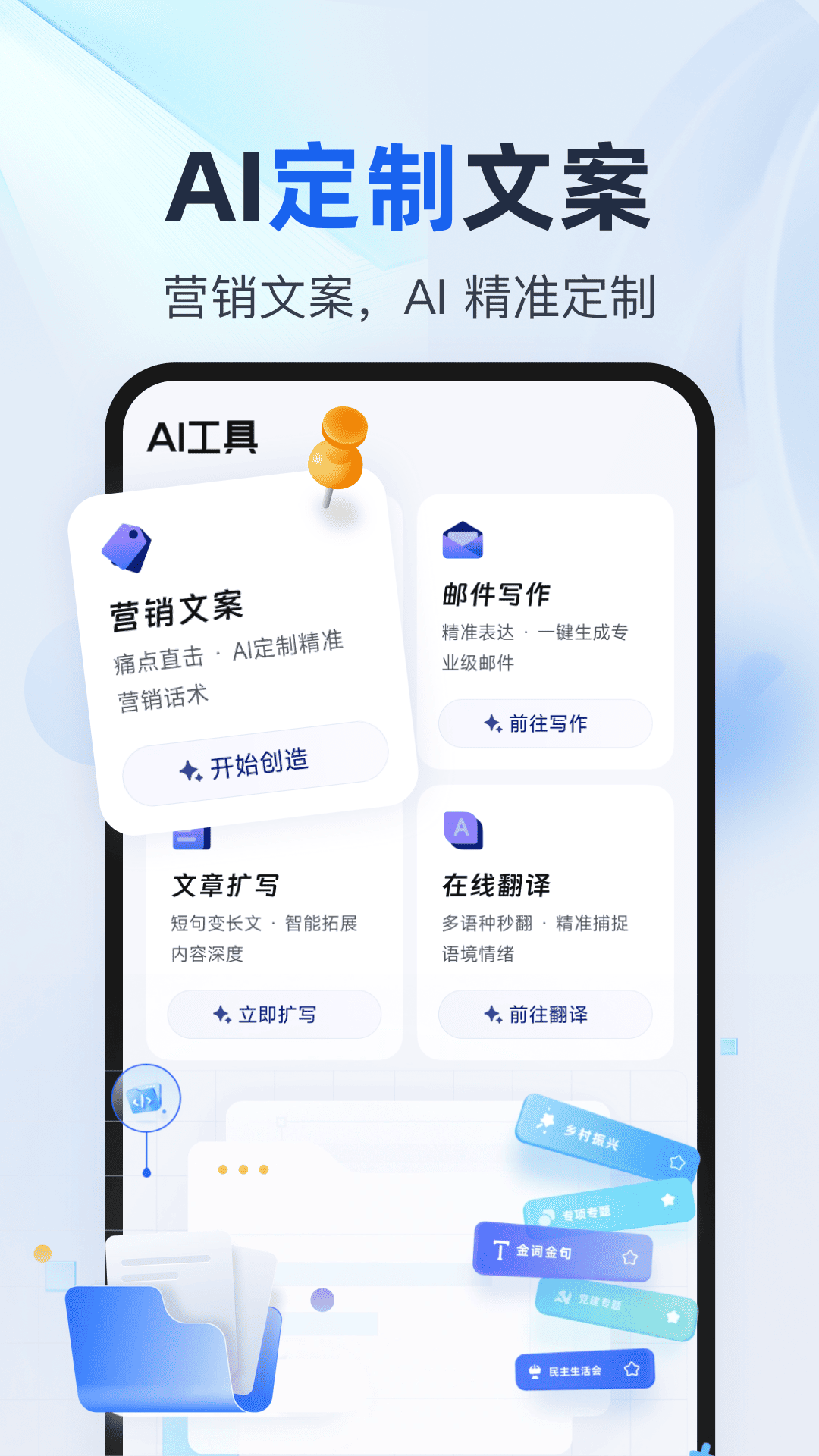The image size is (819, 1456).
Task: Click the podium icon on 民主生活会 tag
Action: [535, 1370]
